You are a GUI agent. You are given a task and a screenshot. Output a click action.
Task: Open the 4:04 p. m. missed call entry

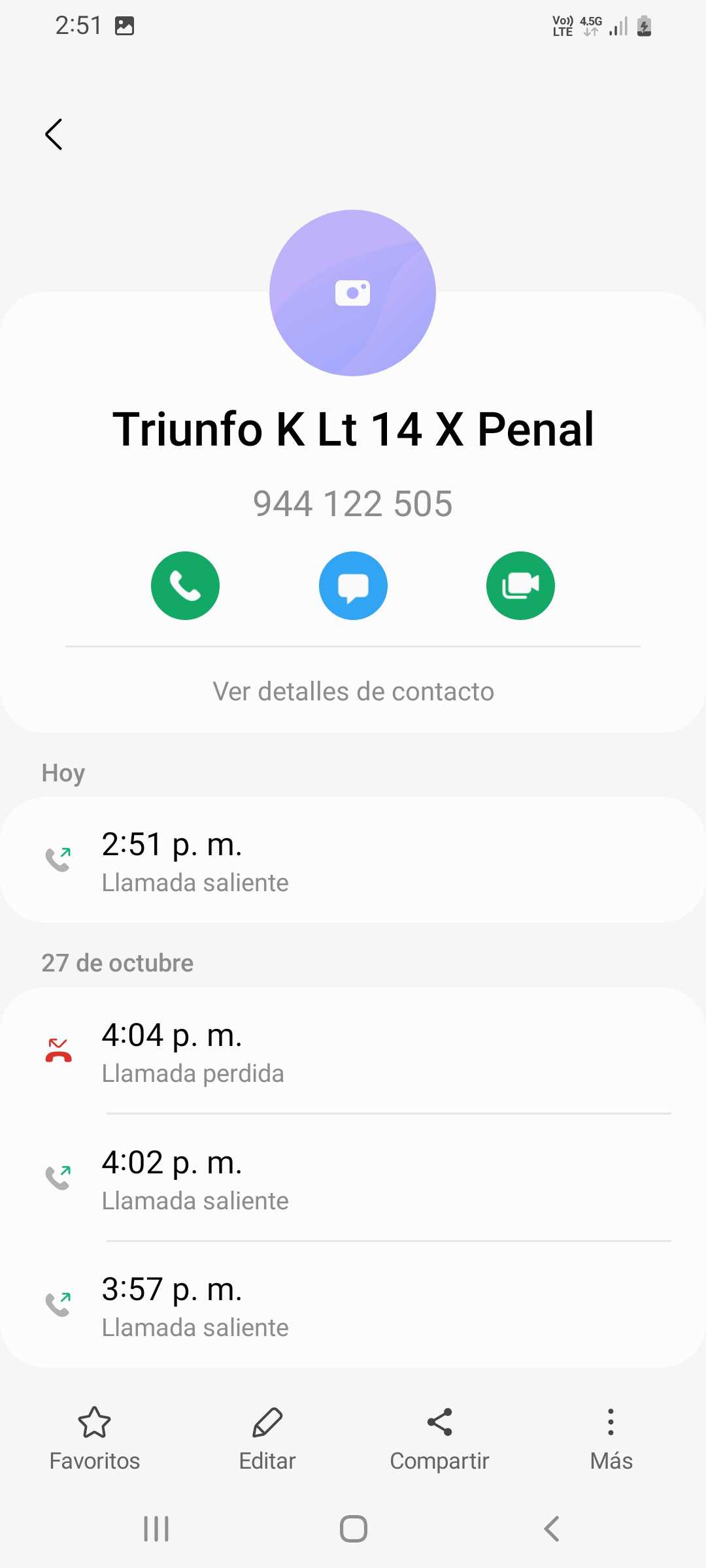coord(353,1051)
